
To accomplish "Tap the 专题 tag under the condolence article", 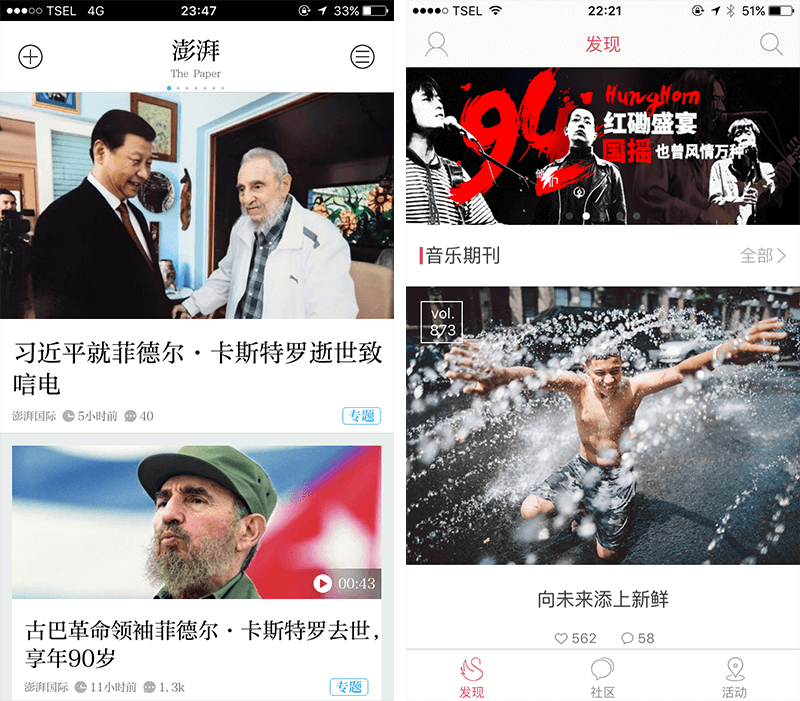I will [x=361, y=416].
